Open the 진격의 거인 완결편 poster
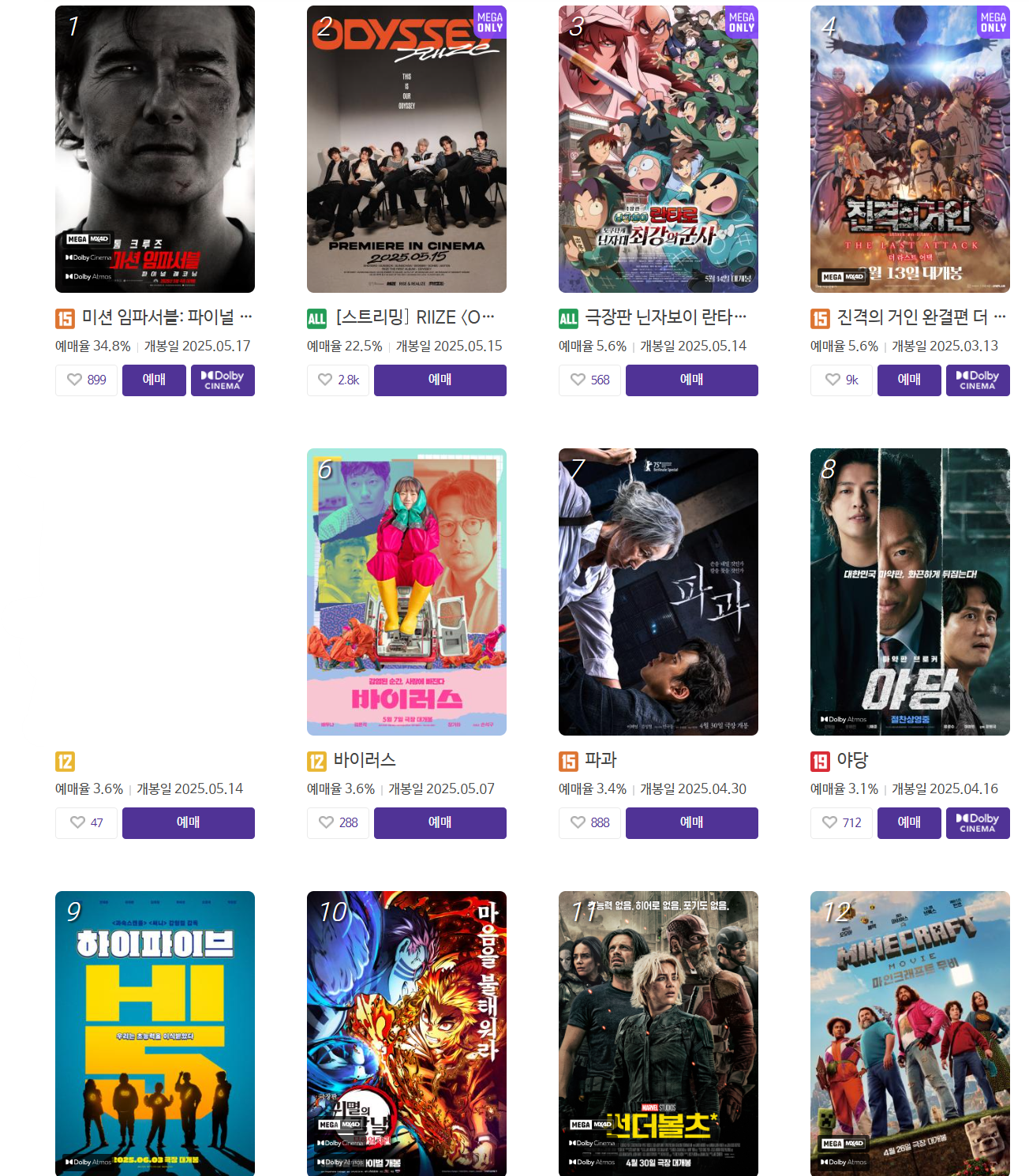 910,149
